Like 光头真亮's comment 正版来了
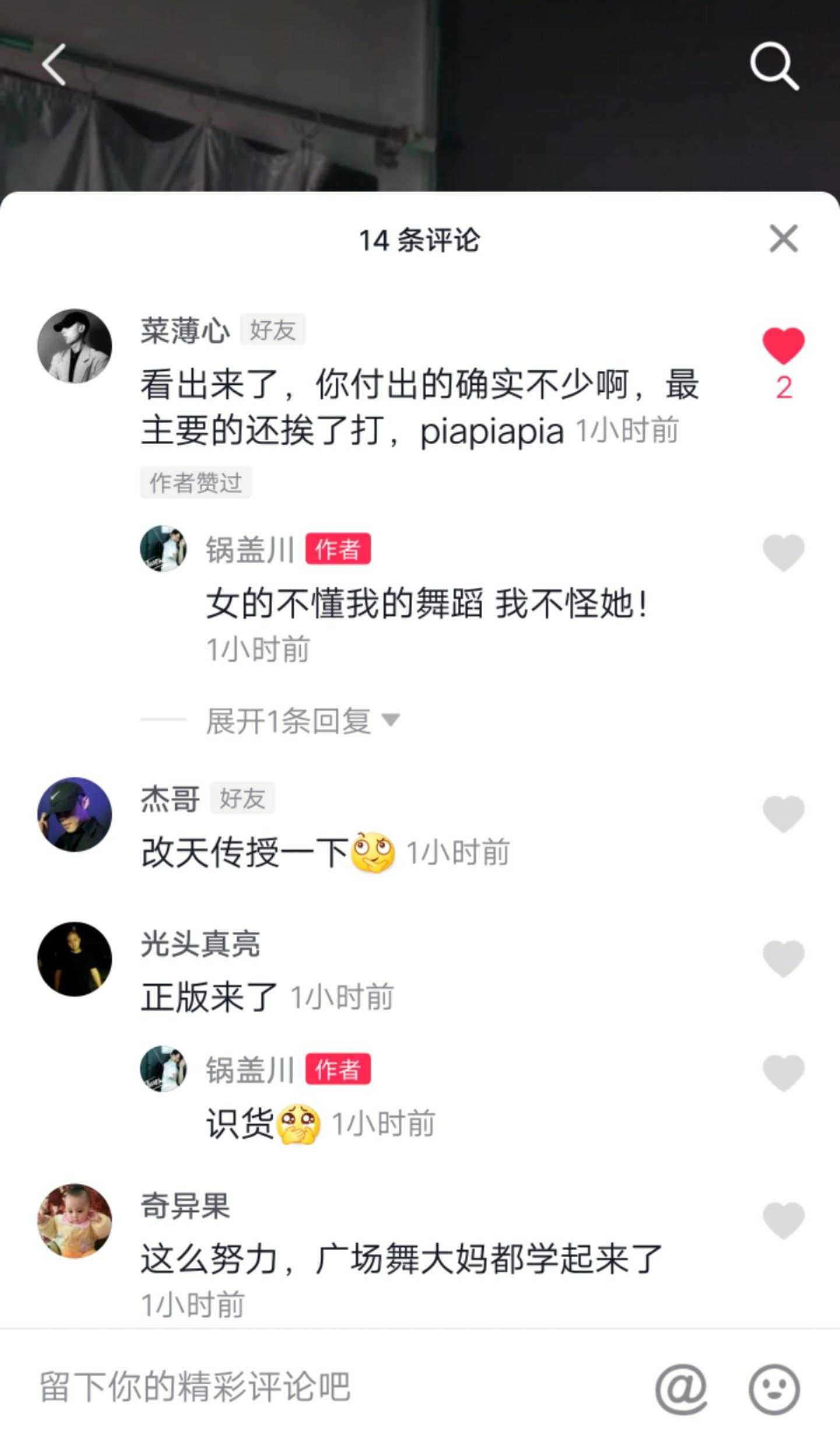The height and width of the screenshot is (1450, 840). point(783,958)
